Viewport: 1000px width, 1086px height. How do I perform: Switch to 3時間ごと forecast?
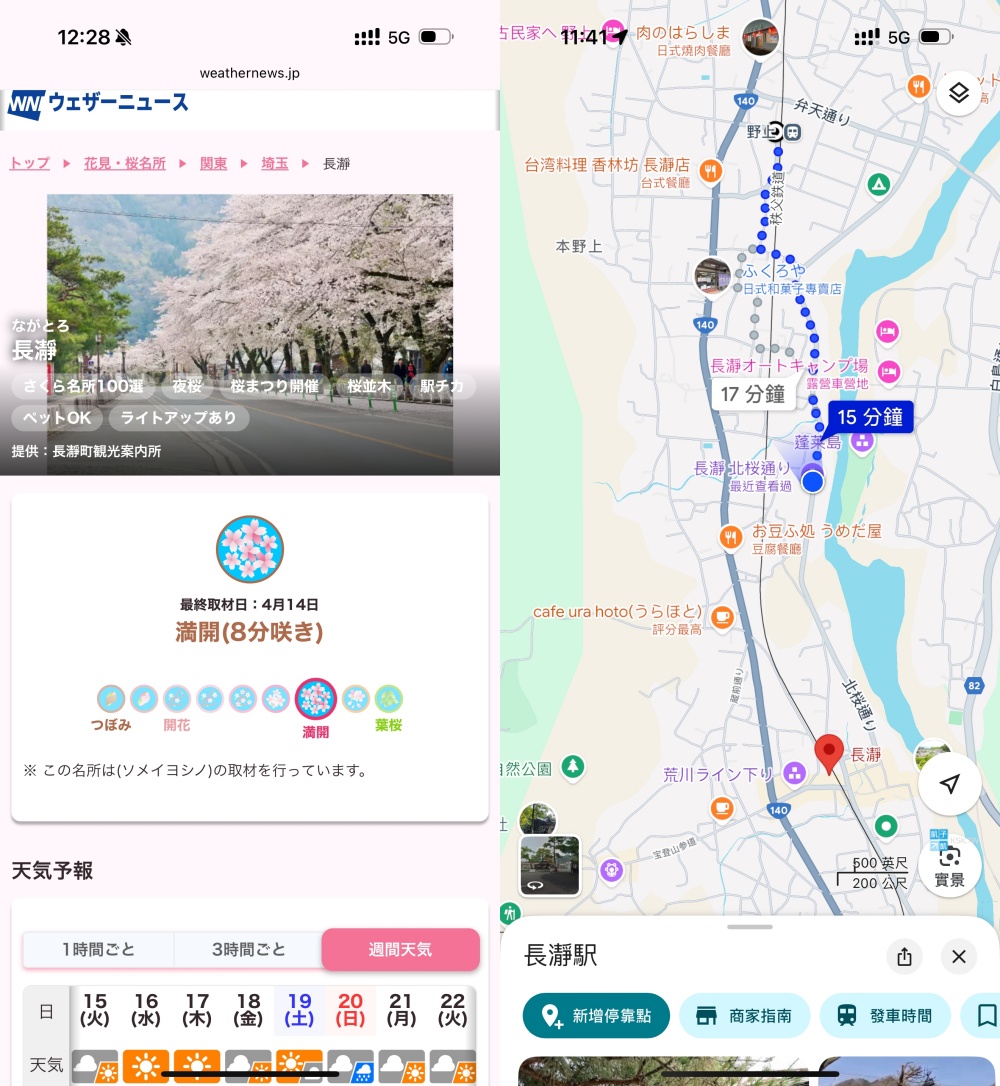[248, 949]
